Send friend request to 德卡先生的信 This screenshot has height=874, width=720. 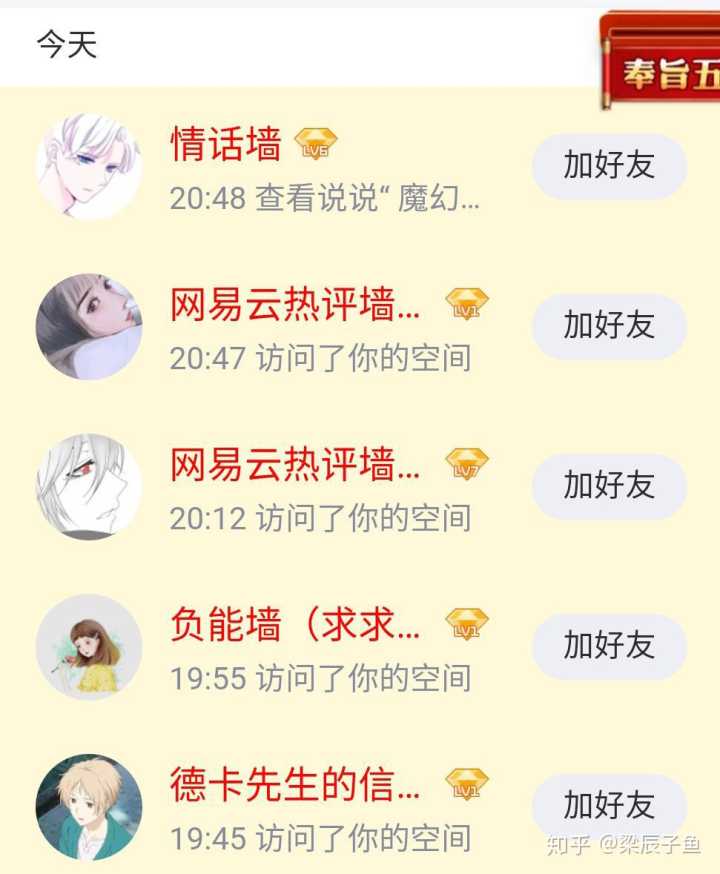[x=608, y=806]
